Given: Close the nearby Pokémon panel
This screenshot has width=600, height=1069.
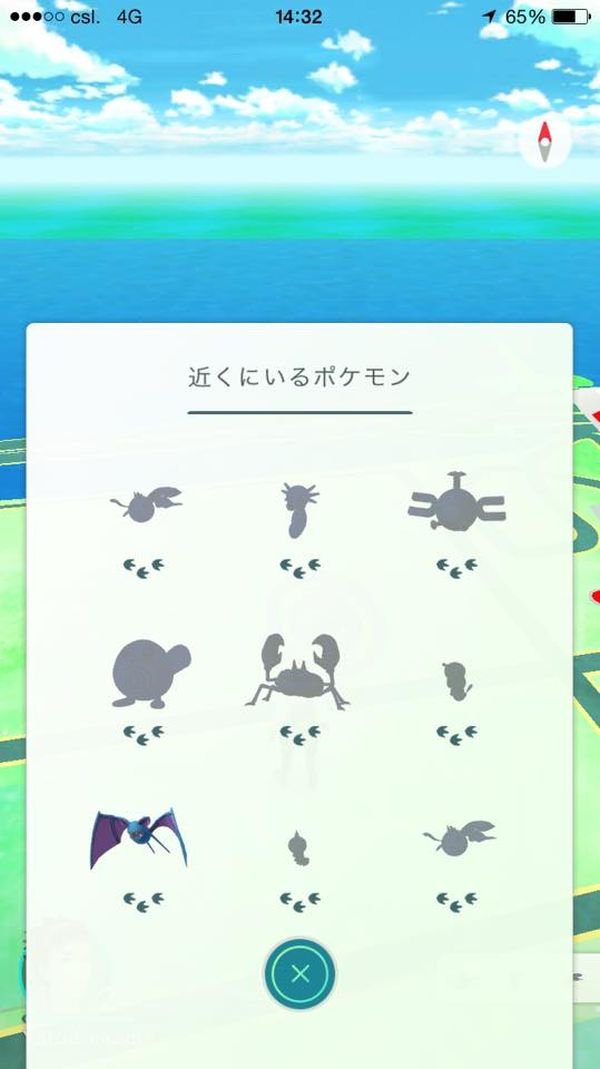Looking at the screenshot, I should (x=300, y=973).
